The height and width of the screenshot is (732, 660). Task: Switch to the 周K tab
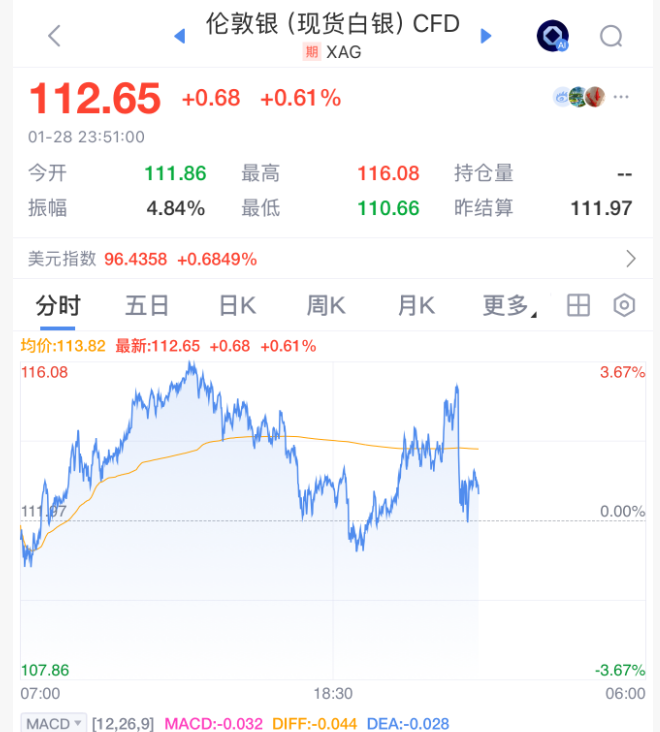[326, 306]
